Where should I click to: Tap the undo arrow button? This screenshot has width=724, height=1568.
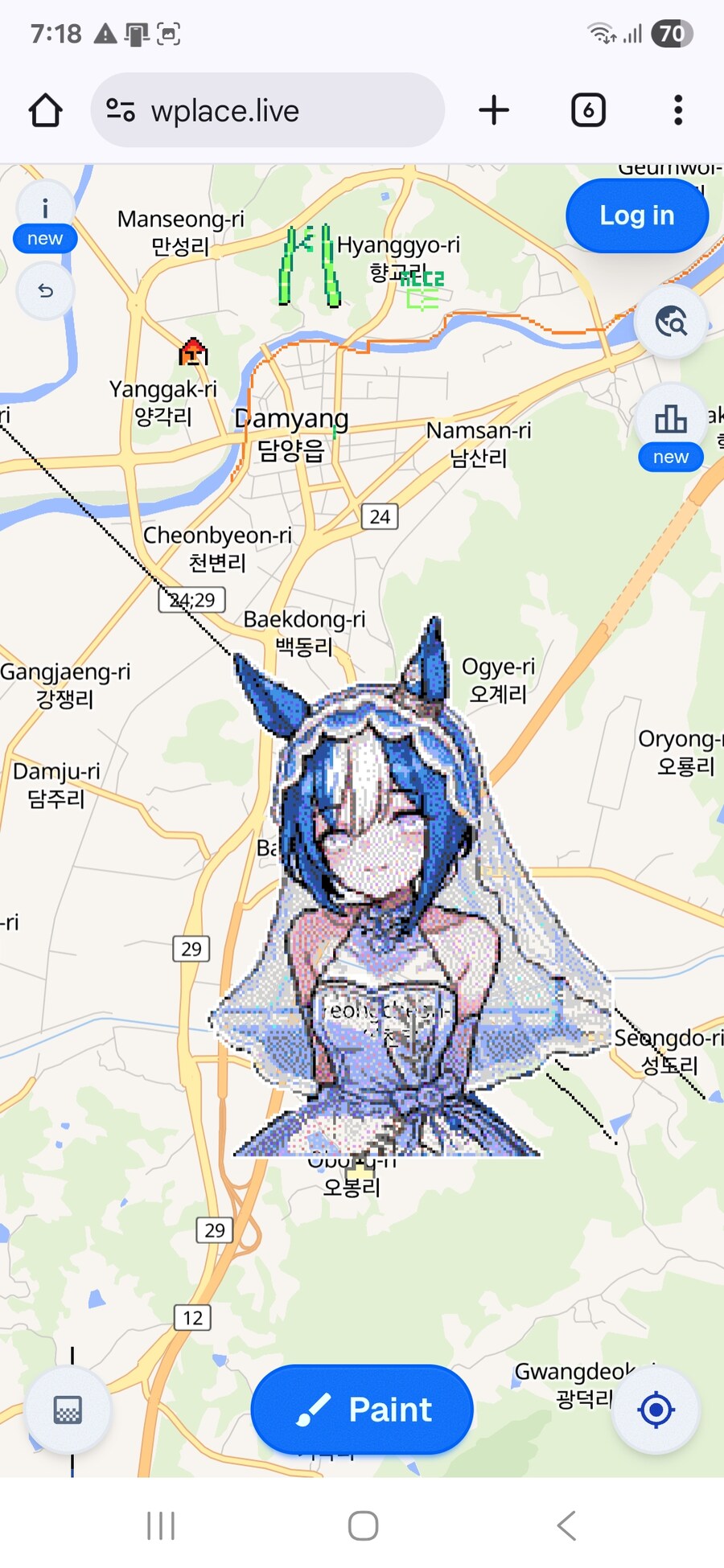coord(46,291)
